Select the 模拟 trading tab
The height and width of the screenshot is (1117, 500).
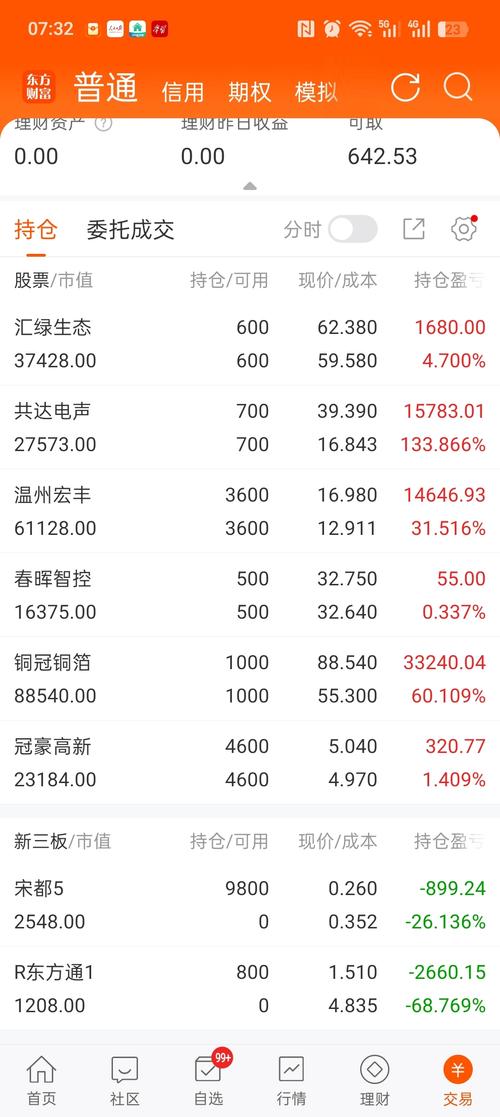pyautogui.click(x=316, y=92)
